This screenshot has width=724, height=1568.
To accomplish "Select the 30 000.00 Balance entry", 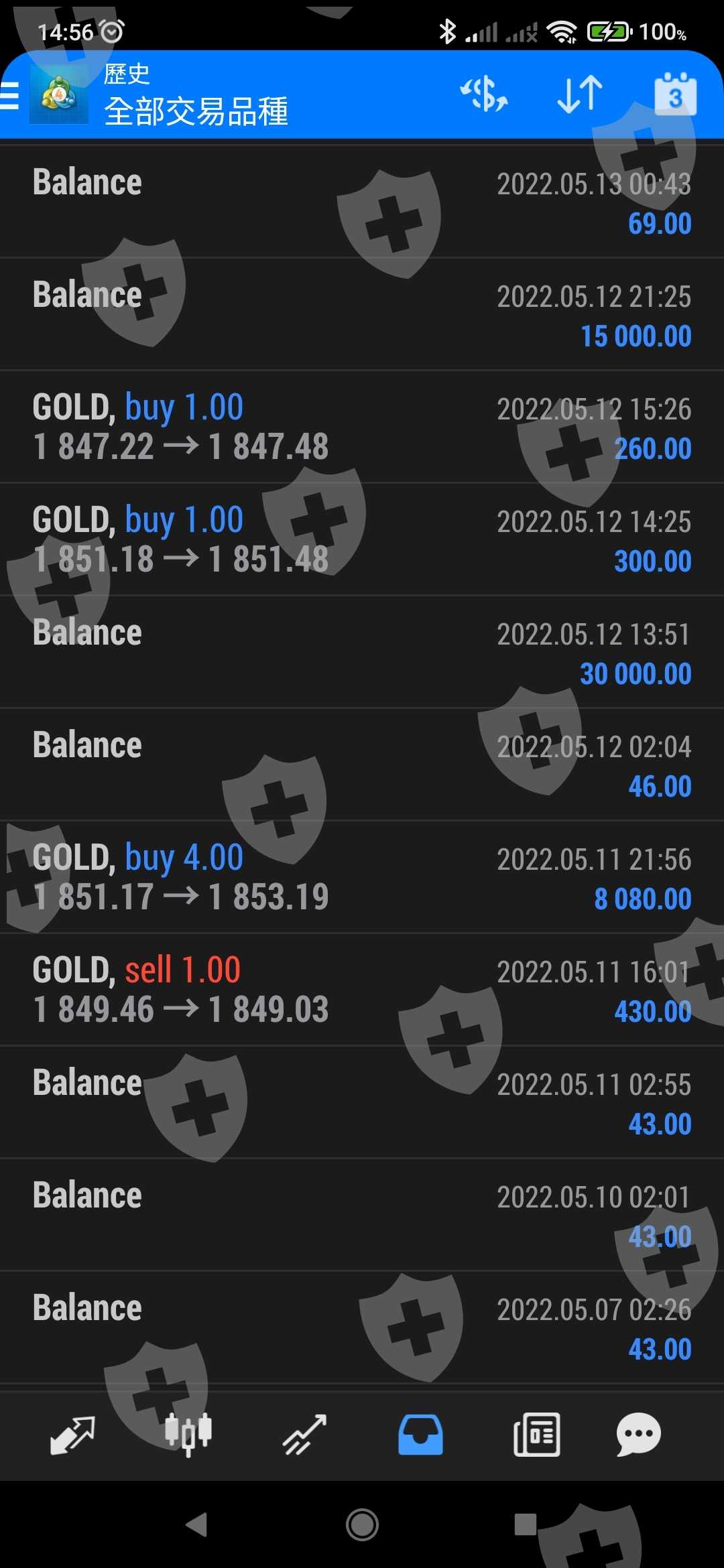I will pyautogui.click(x=362, y=652).
